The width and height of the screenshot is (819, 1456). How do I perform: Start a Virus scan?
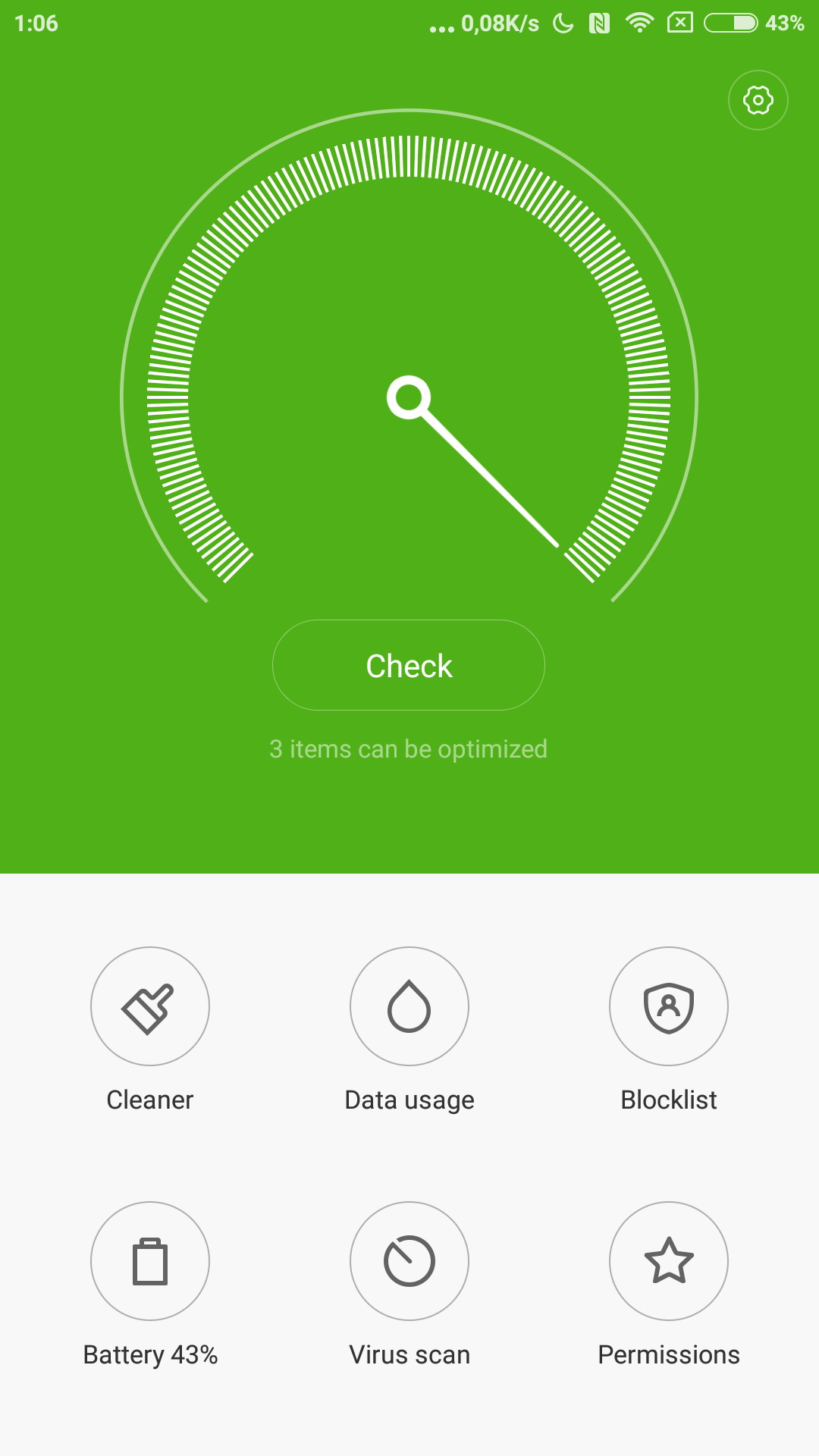click(x=409, y=1261)
